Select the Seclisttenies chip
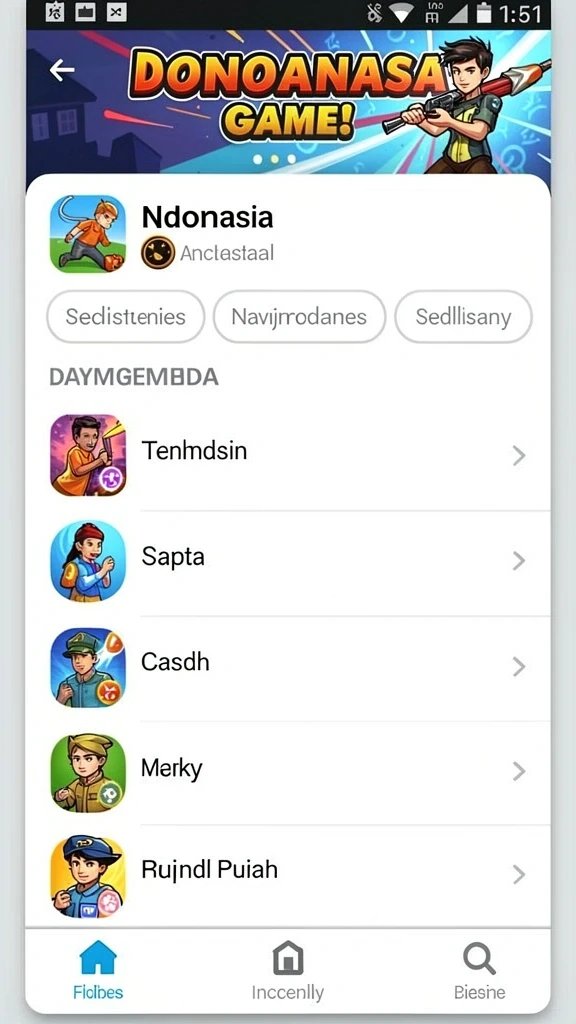The image size is (576, 1024). pyautogui.click(x=125, y=317)
